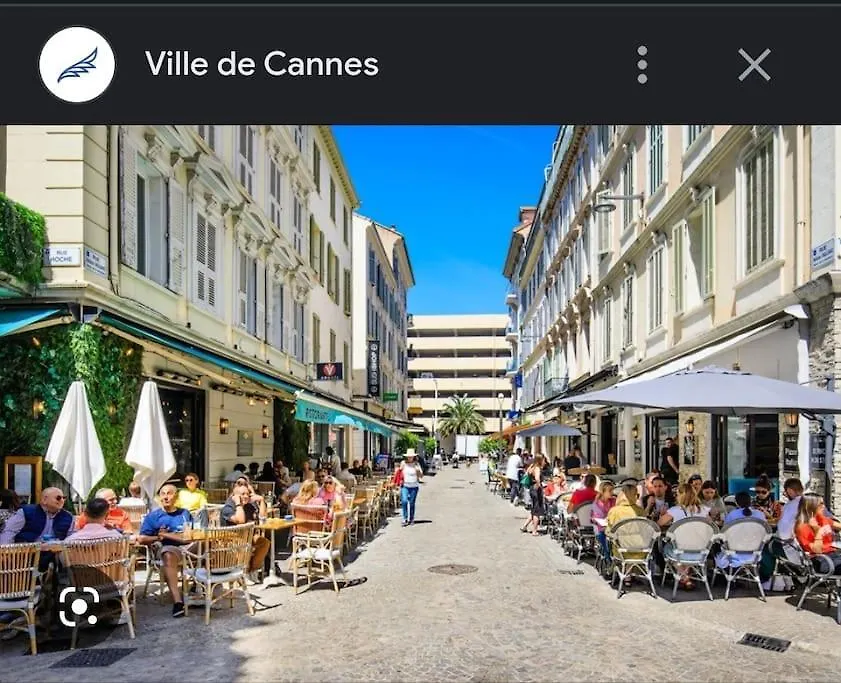The height and width of the screenshot is (683, 841).
Task: Open the three-dot overflow menu
Action: [x=642, y=65]
